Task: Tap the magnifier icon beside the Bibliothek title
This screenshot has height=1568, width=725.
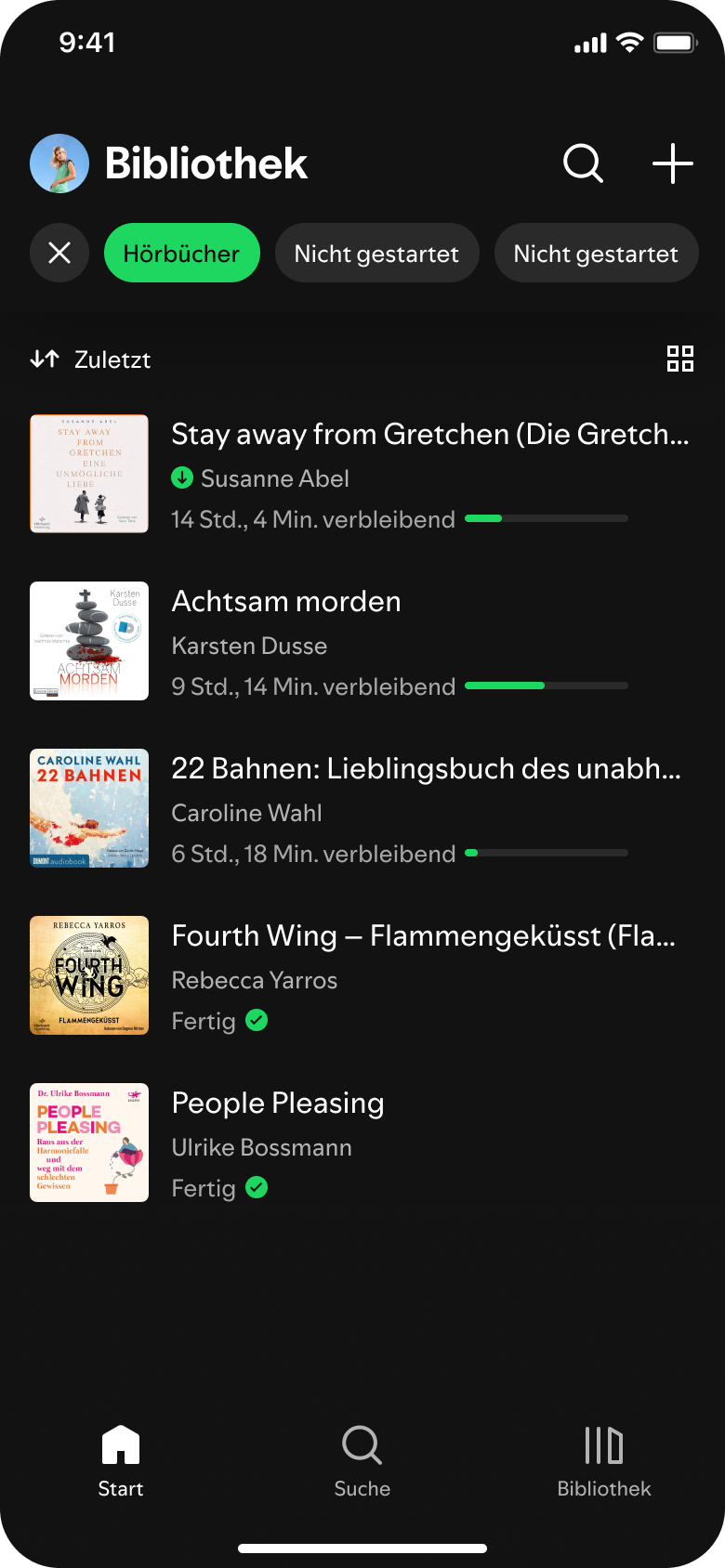Action: (x=584, y=163)
